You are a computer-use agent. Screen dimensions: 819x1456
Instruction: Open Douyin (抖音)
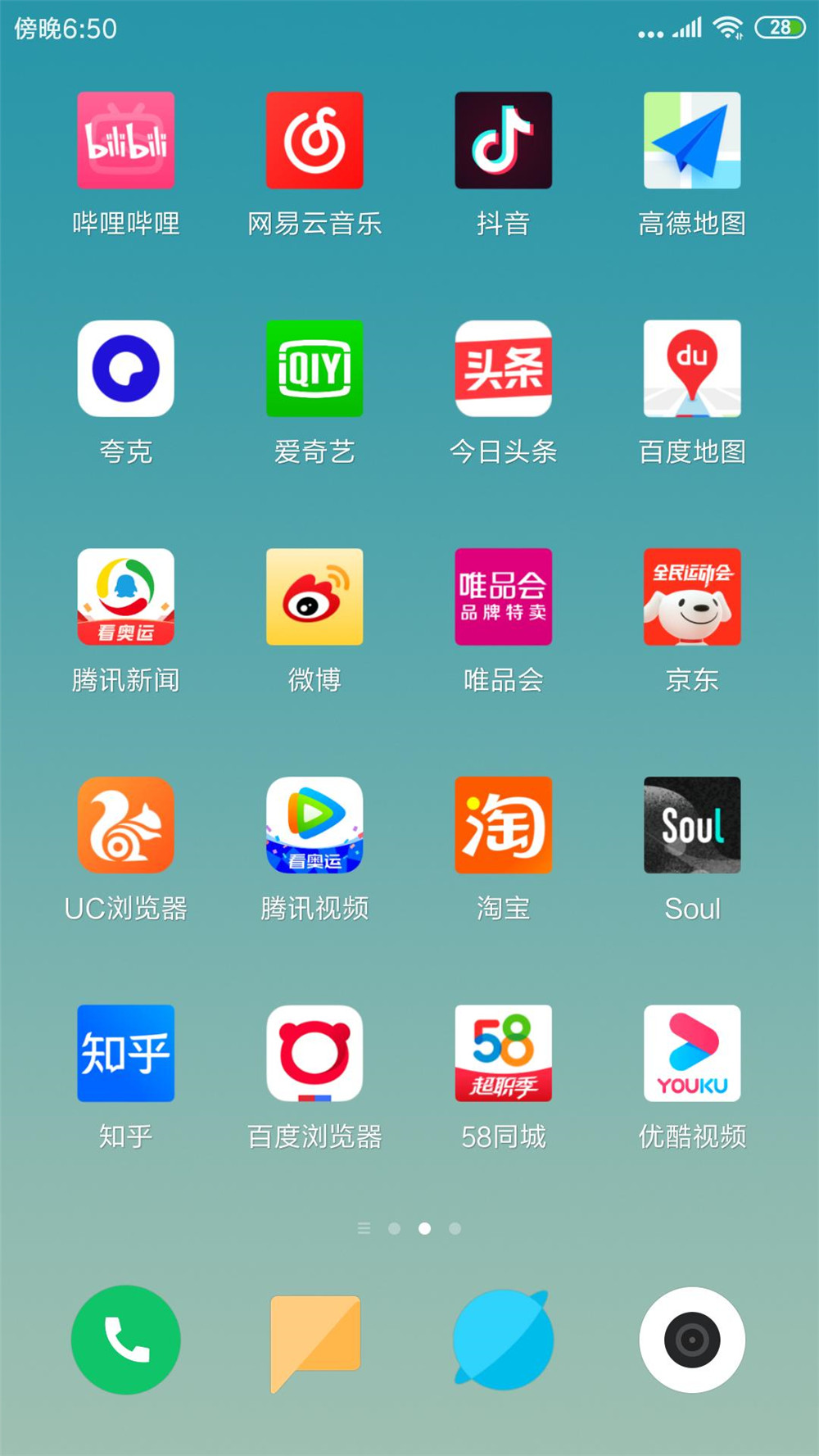point(504,139)
